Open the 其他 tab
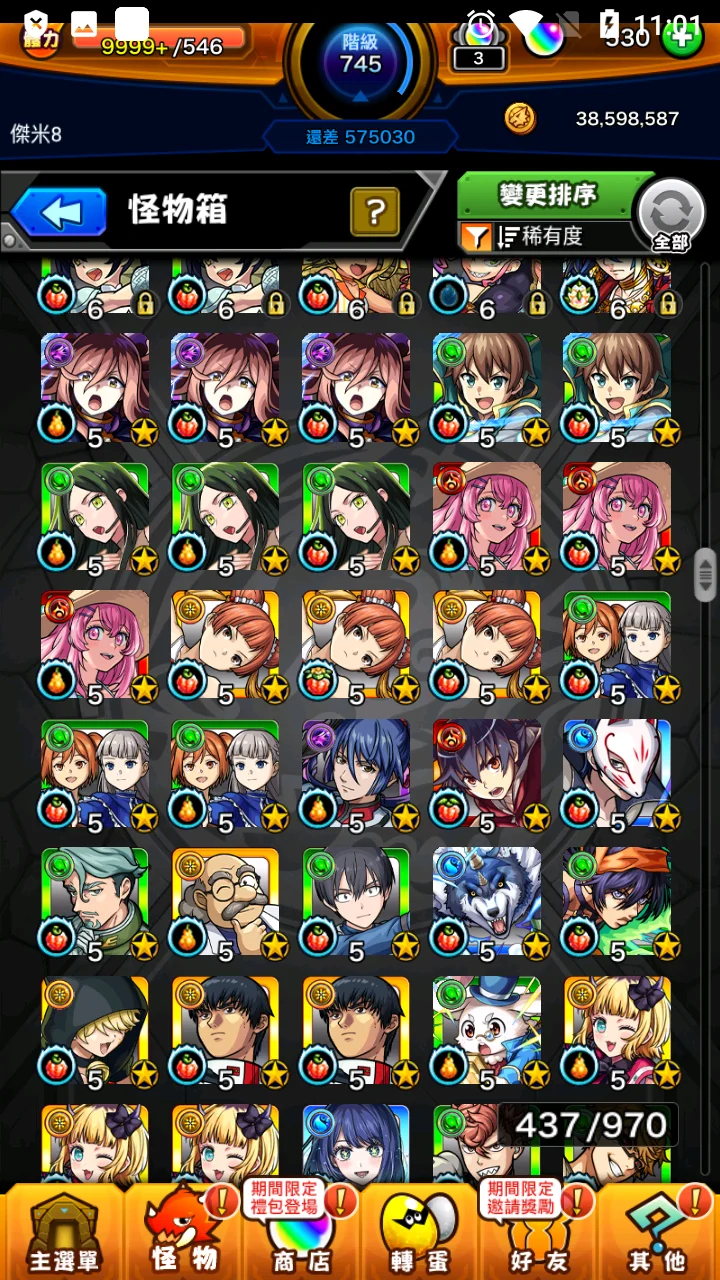 (x=657, y=1232)
